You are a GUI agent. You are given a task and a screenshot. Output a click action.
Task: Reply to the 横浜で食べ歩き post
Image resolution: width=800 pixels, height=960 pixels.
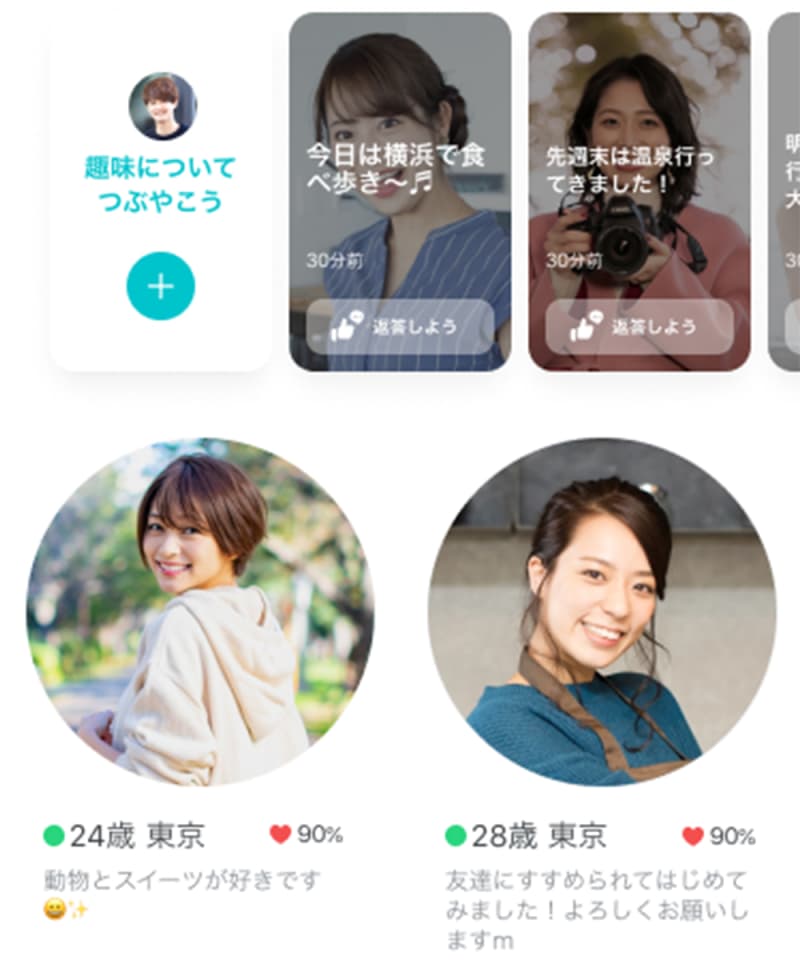pos(400,327)
